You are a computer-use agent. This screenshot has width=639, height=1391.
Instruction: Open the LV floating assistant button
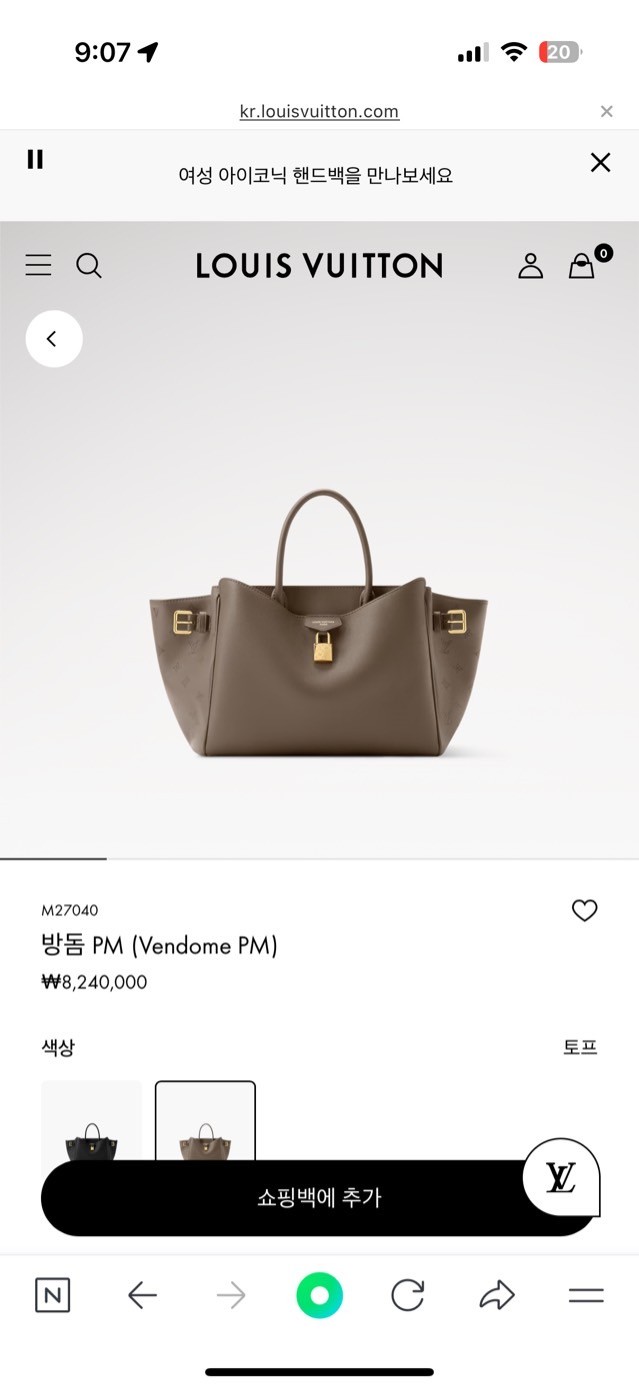561,1178
